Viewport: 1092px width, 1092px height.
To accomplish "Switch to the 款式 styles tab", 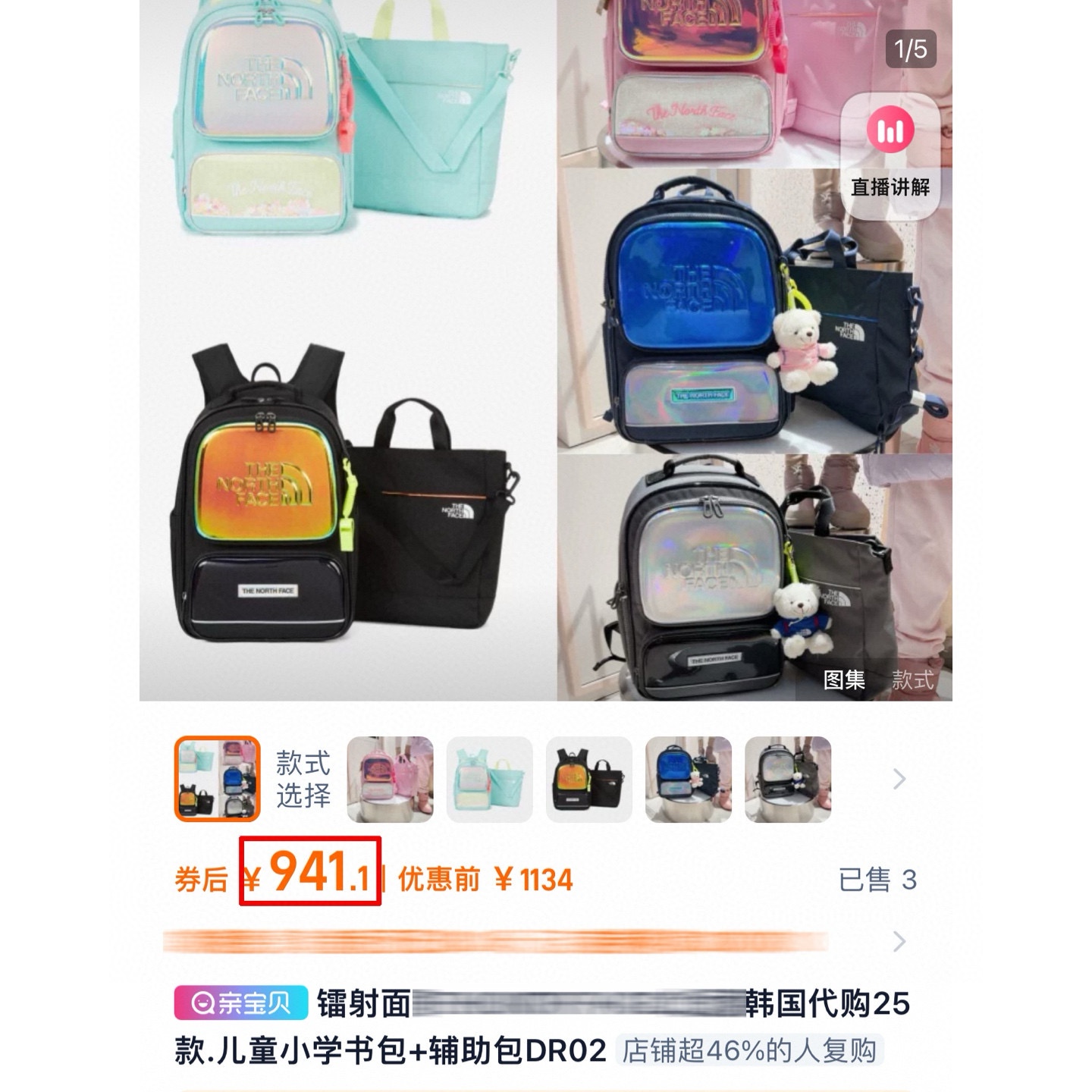I will tap(912, 679).
